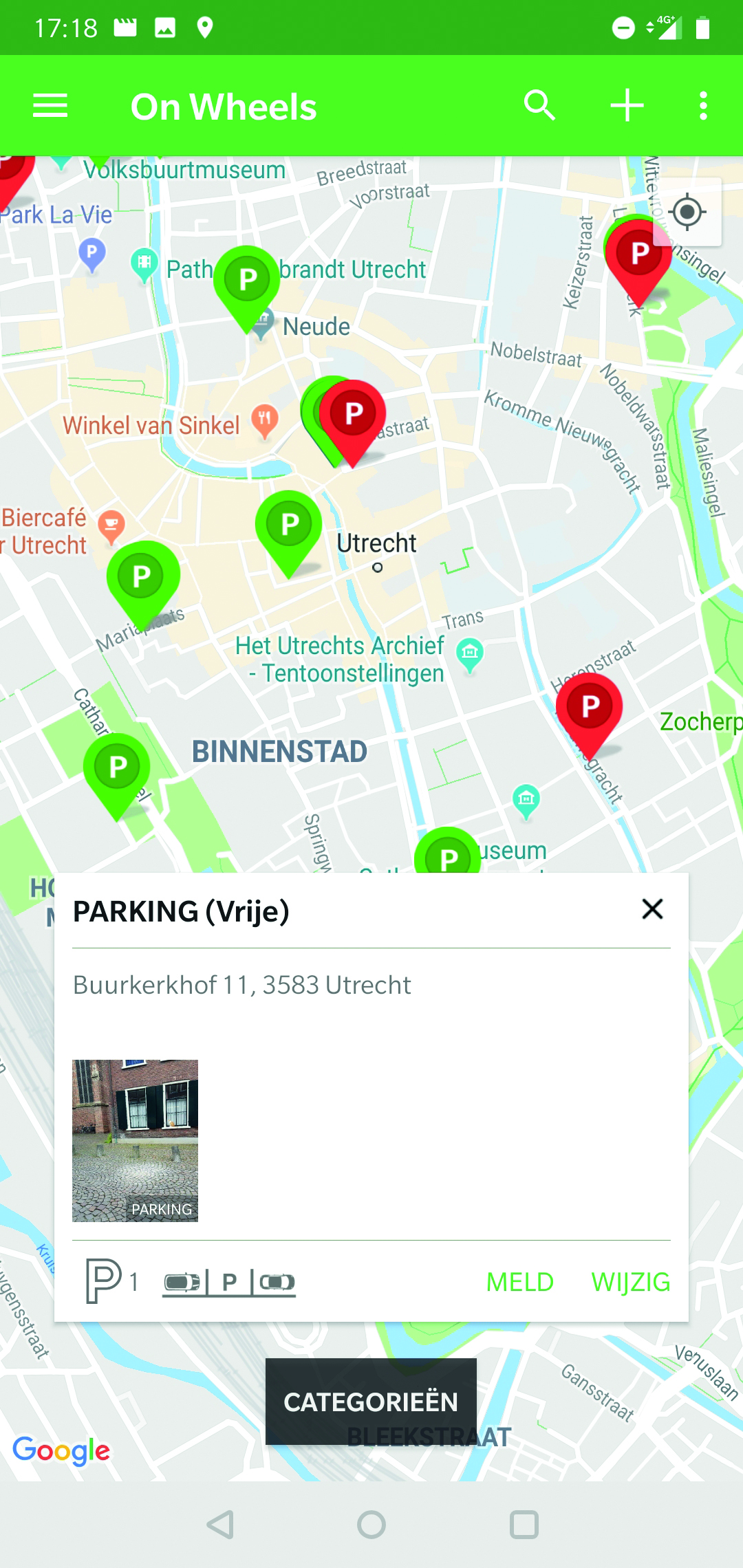This screenshot has height=1568, width=743.
Task: Go to the home screen
Action: 371,1525
